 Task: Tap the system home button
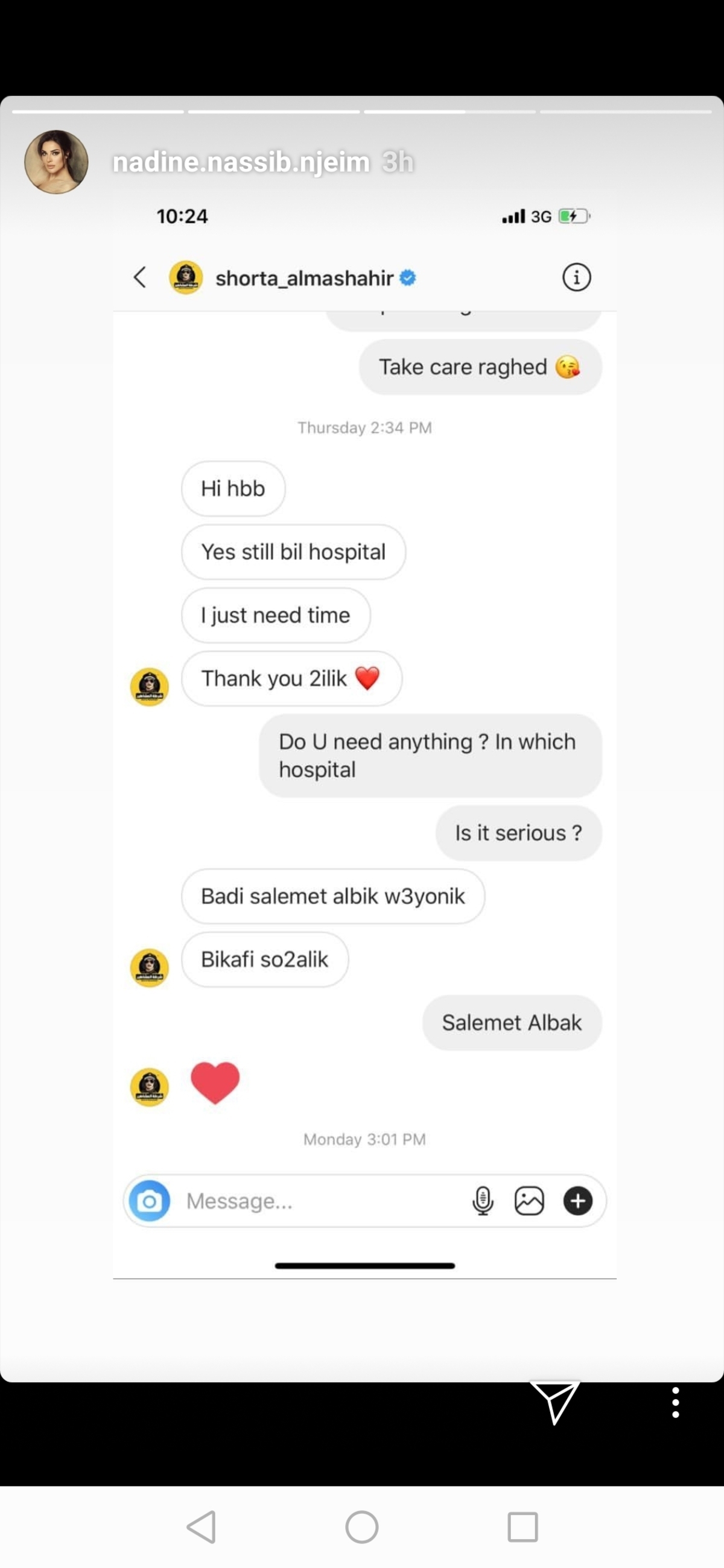[361, 1526]
